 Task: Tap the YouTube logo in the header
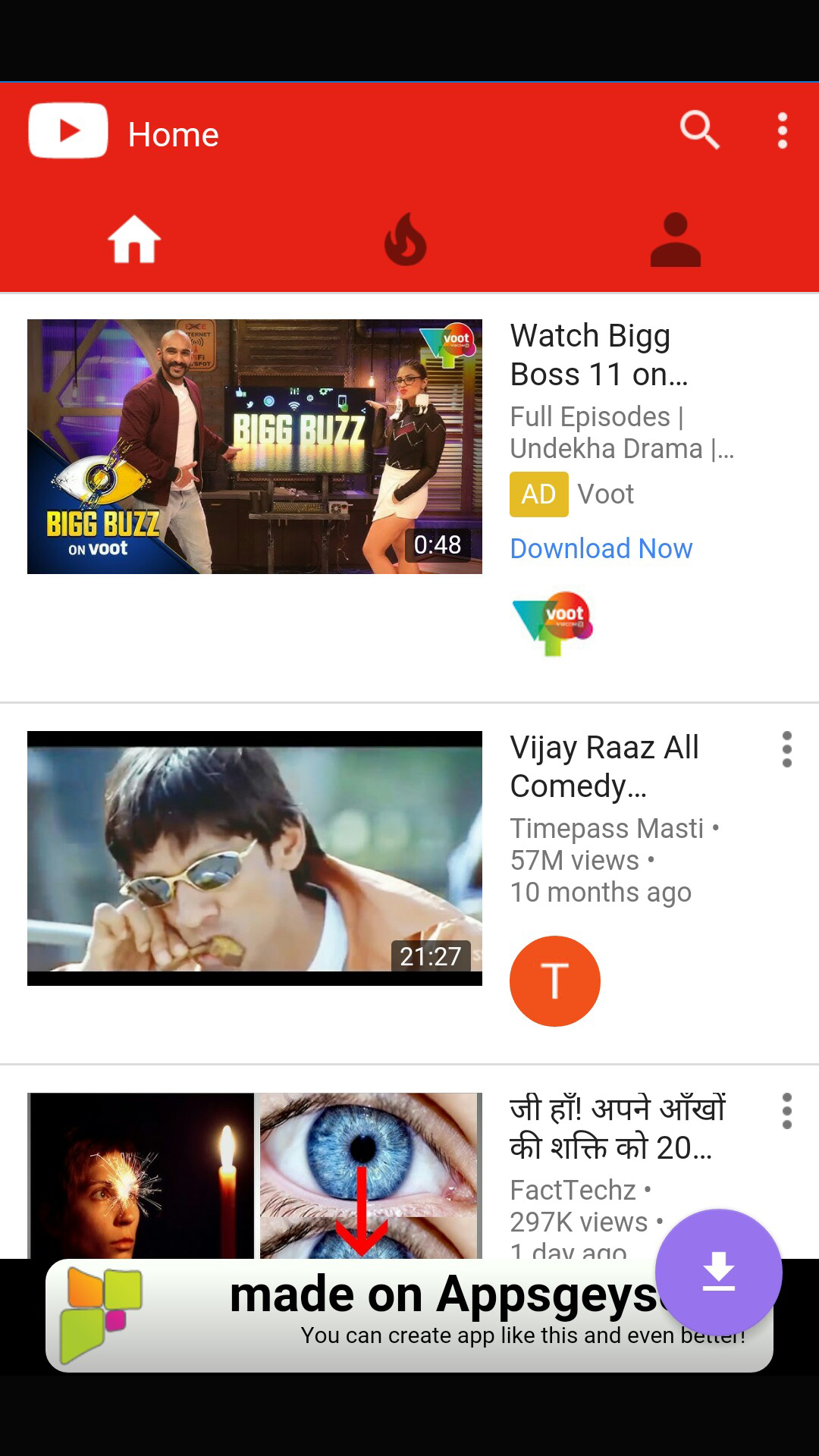pyautogui.click(x=68, y=130)
